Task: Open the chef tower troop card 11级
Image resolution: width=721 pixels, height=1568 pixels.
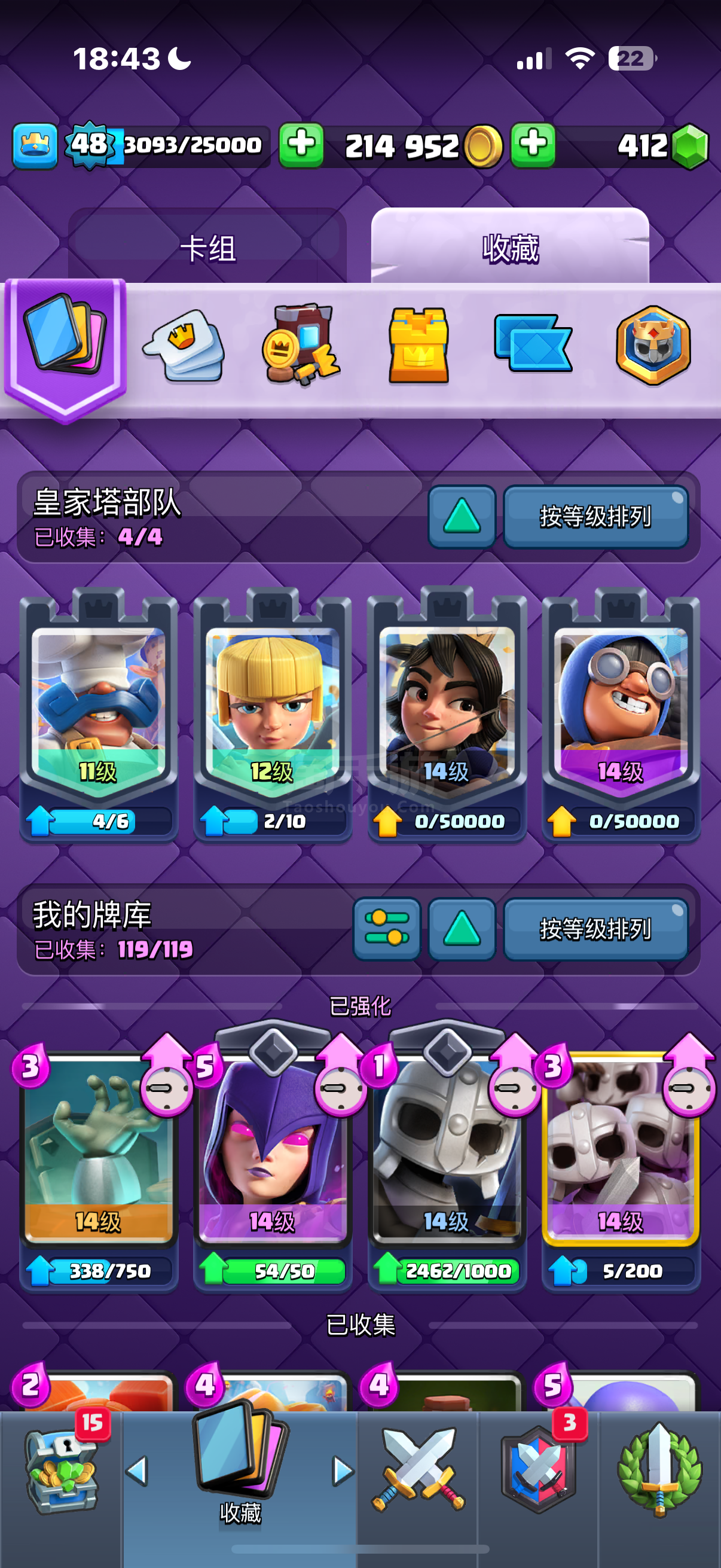Action: (99, 715)
